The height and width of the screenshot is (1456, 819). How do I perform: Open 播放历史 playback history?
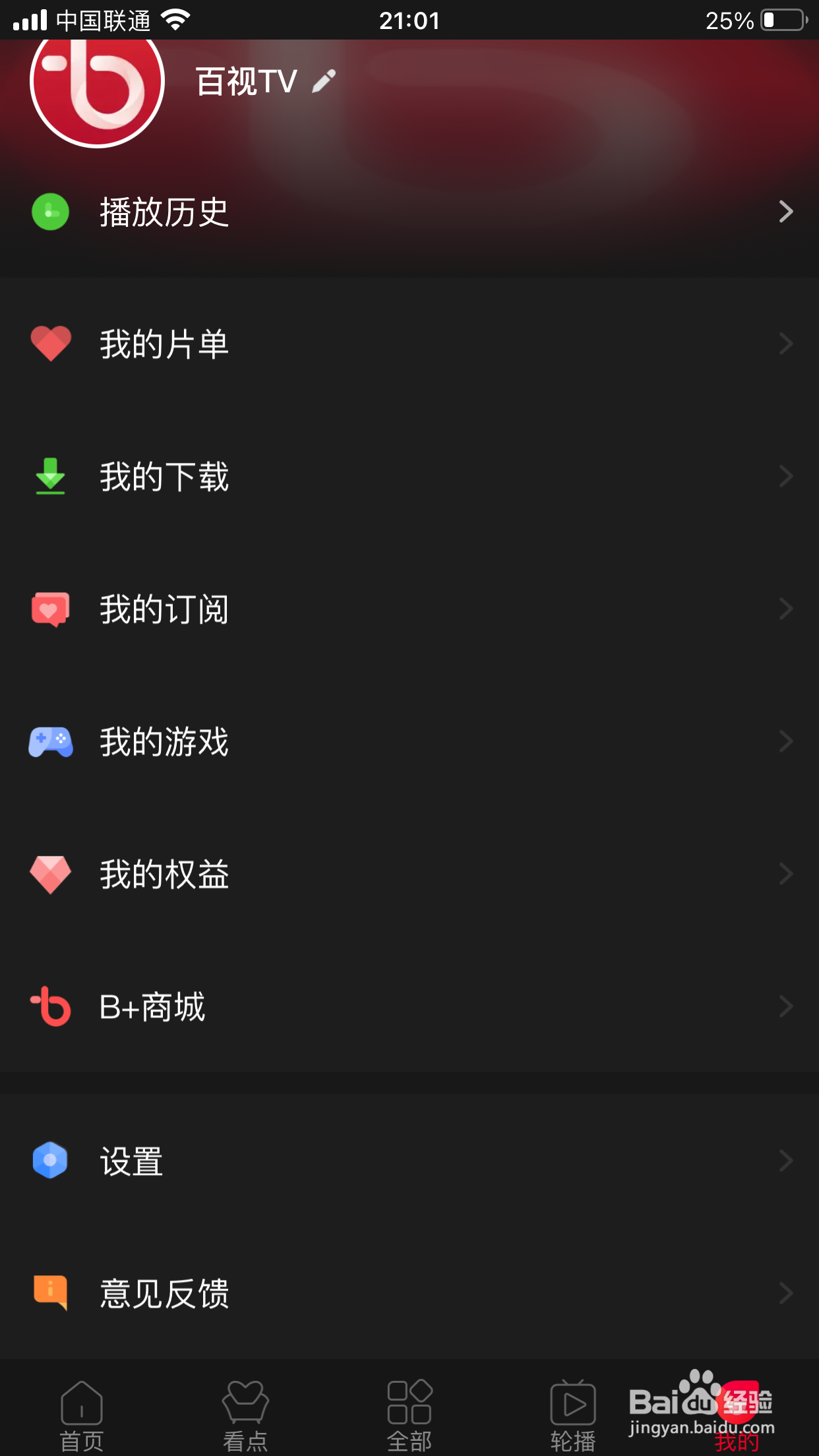(409, 212)
